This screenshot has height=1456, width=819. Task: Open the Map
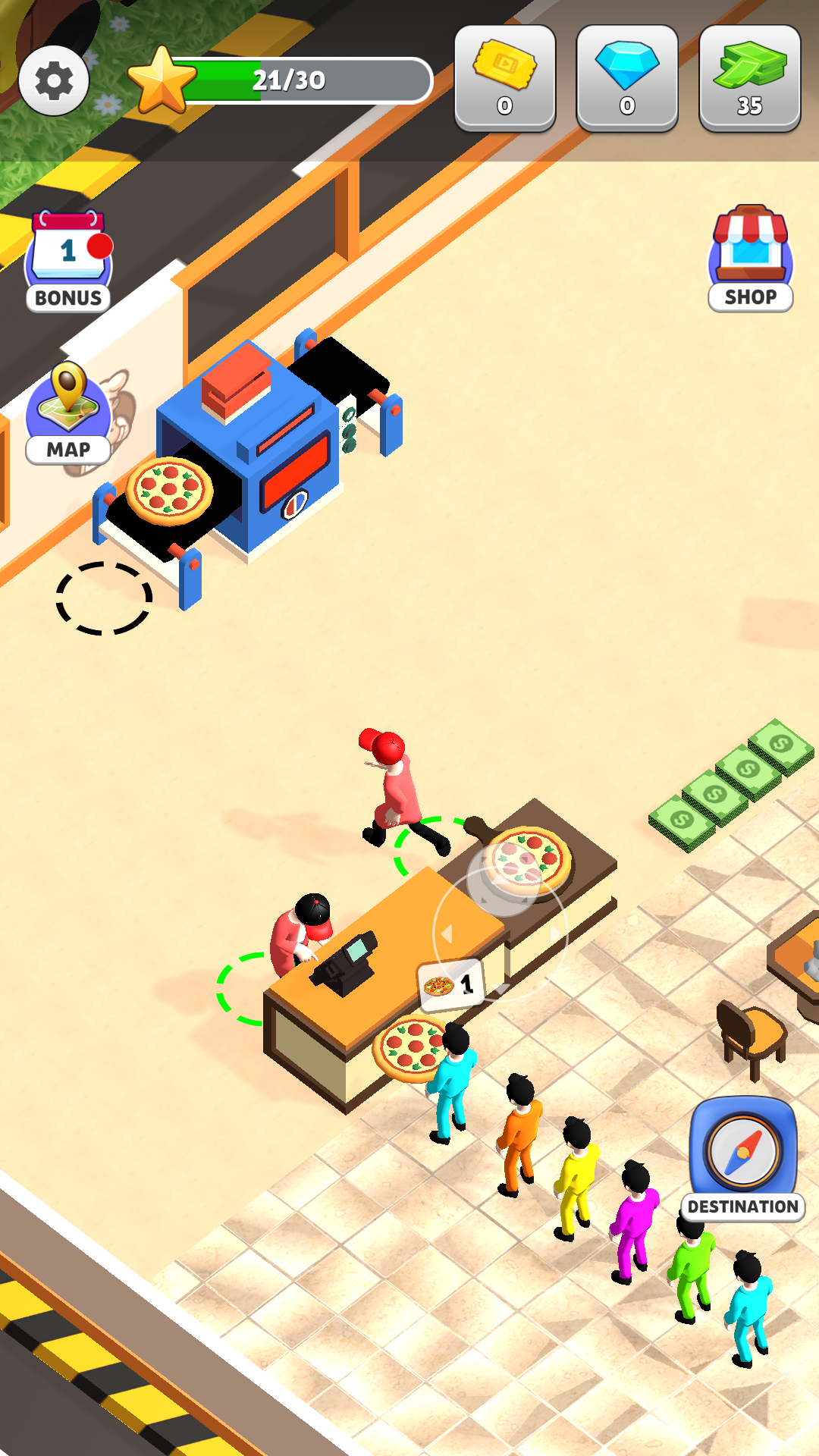pyautogui.click(x=68, y=413)
